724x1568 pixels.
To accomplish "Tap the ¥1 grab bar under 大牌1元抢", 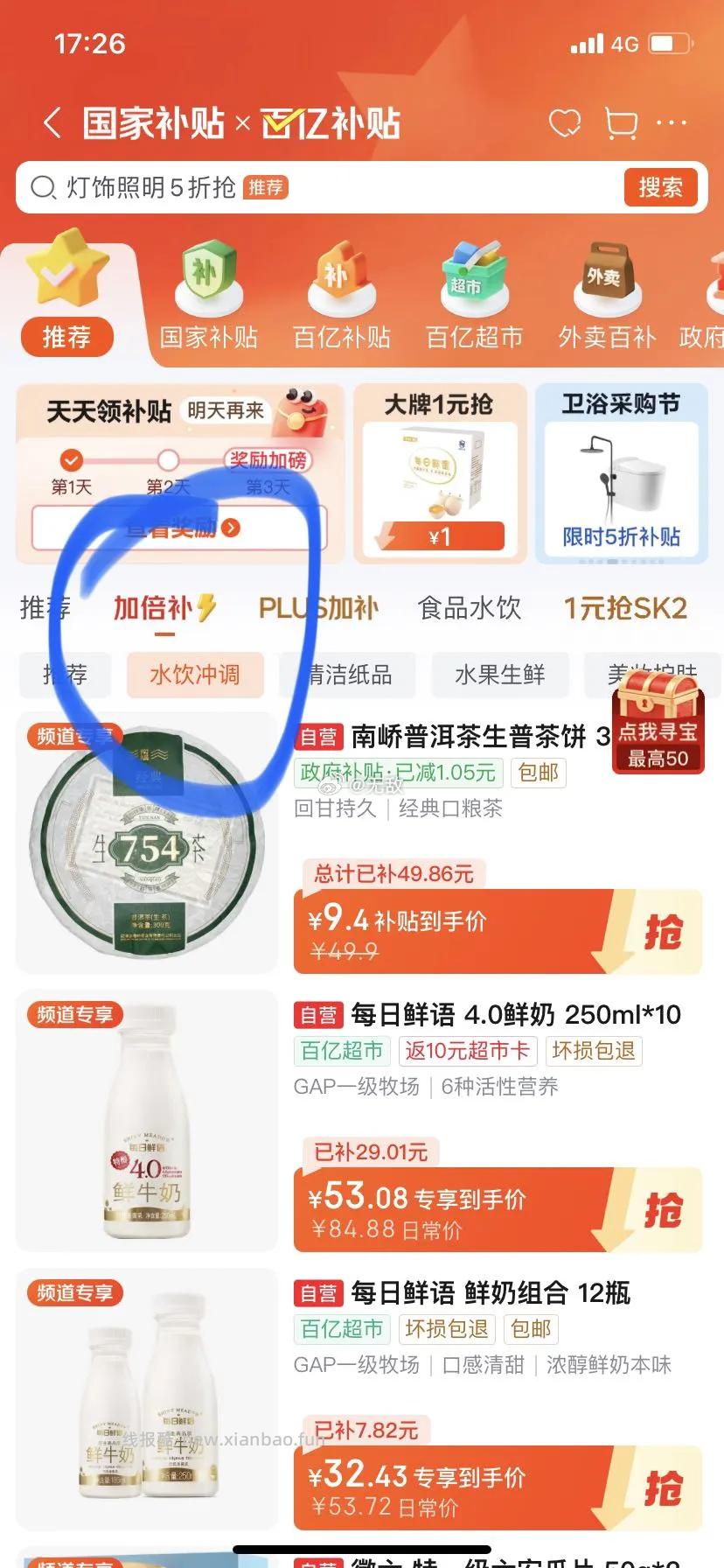I will pyautogui.click(x=440, y=535).
